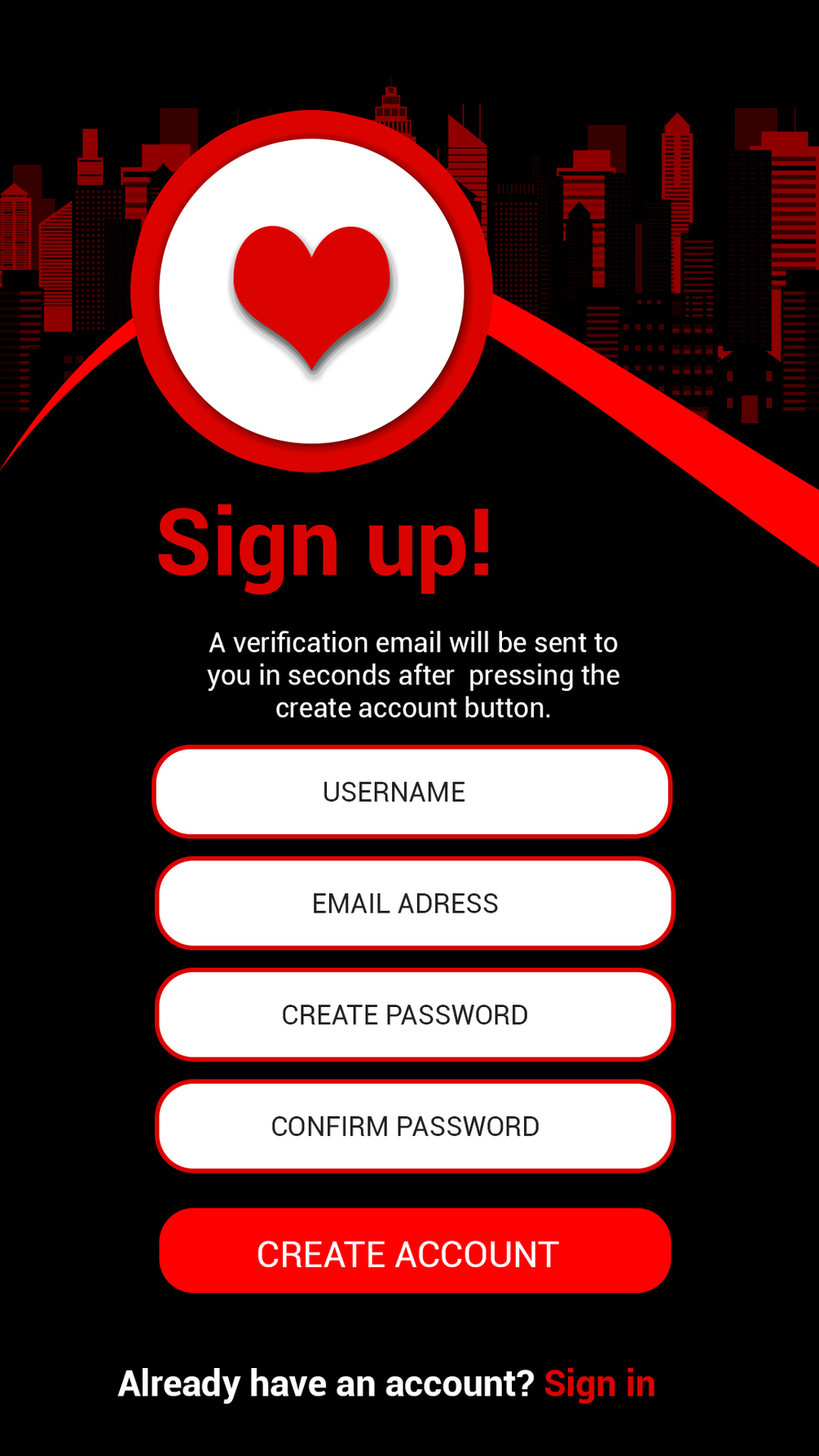Image resolution: width=819 pixels, height=1456 pixels.
Task: Select the CREATE PASSWORD field
Action: click(415, 1015)
